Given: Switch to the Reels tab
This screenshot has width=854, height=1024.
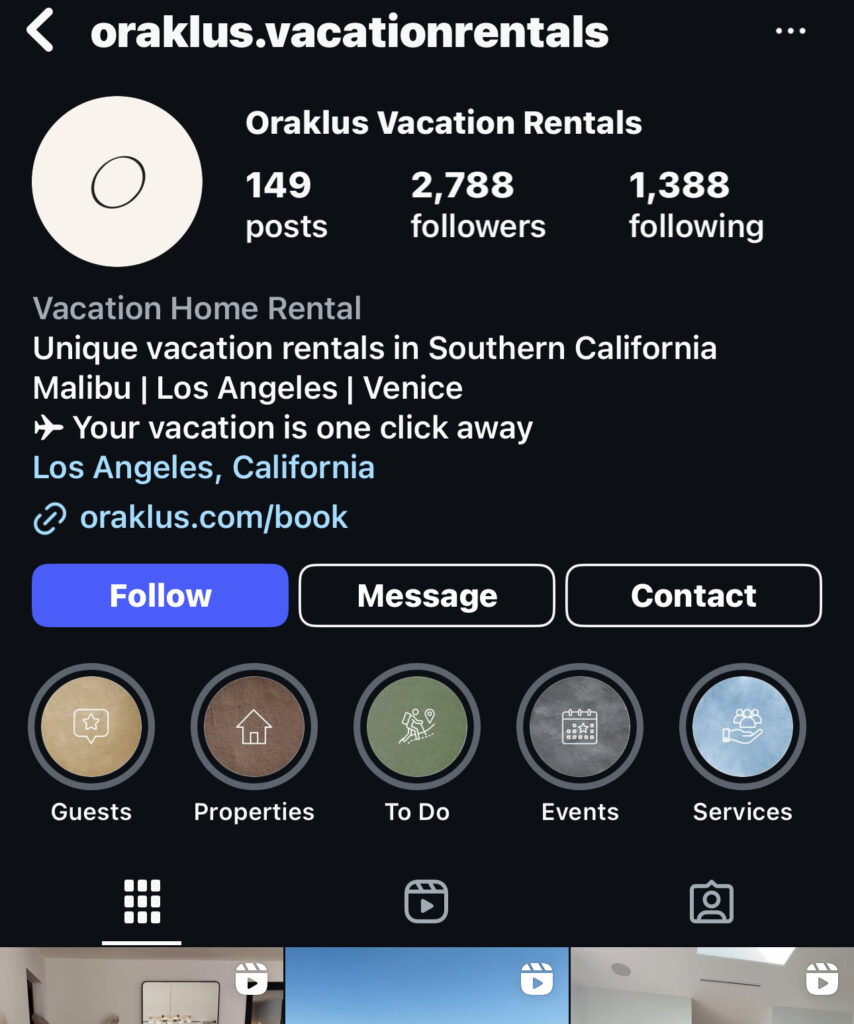Looking at the screenshot, I should [426, 902].
